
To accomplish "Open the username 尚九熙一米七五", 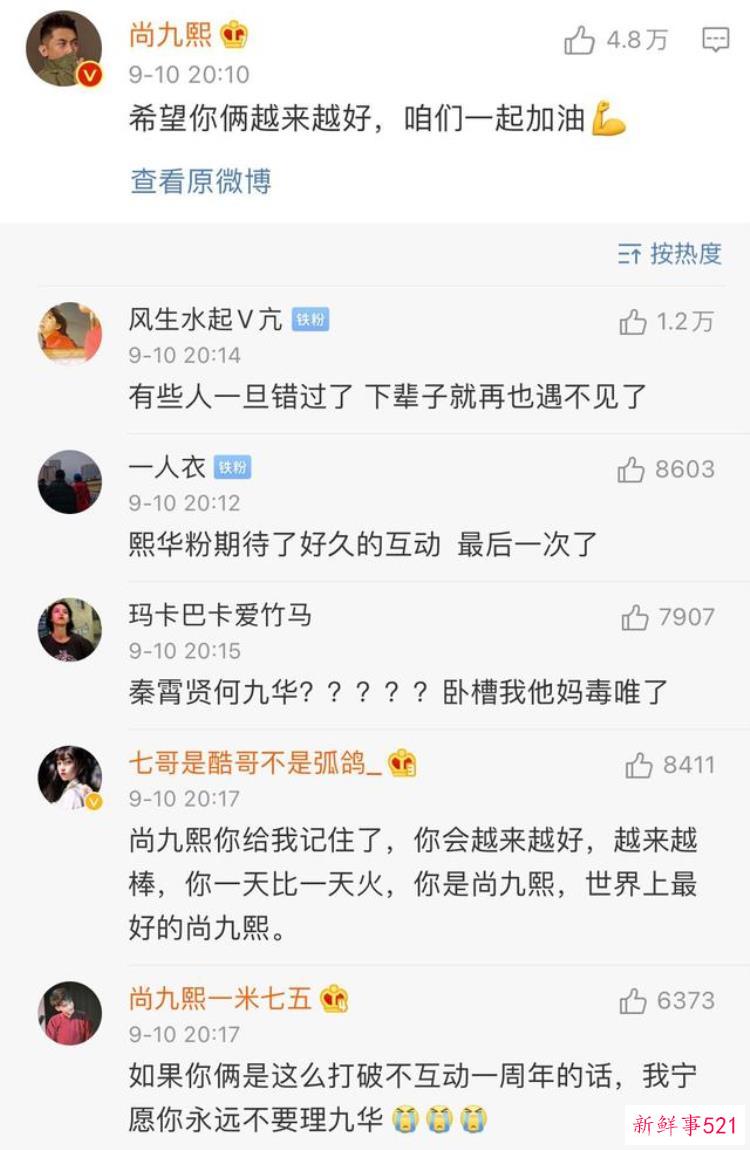I will point(220,998).
